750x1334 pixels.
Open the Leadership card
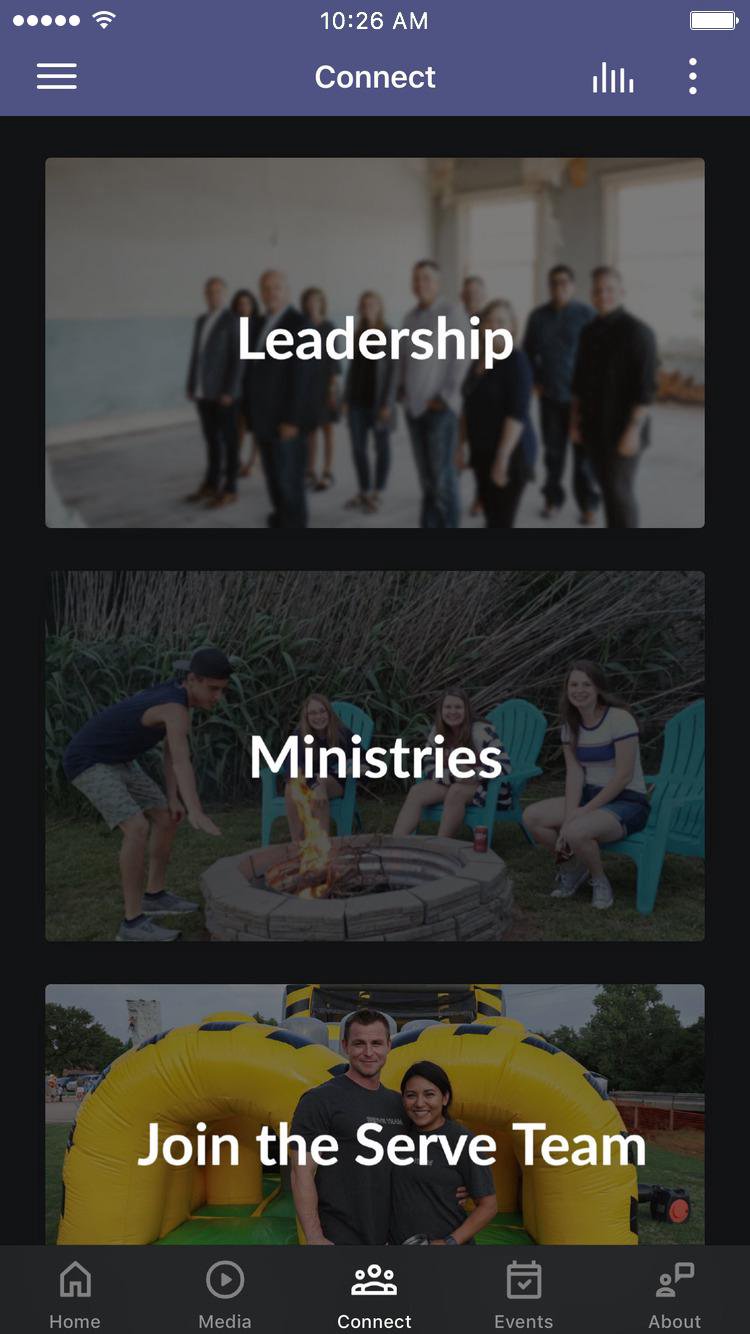[375, 342]
